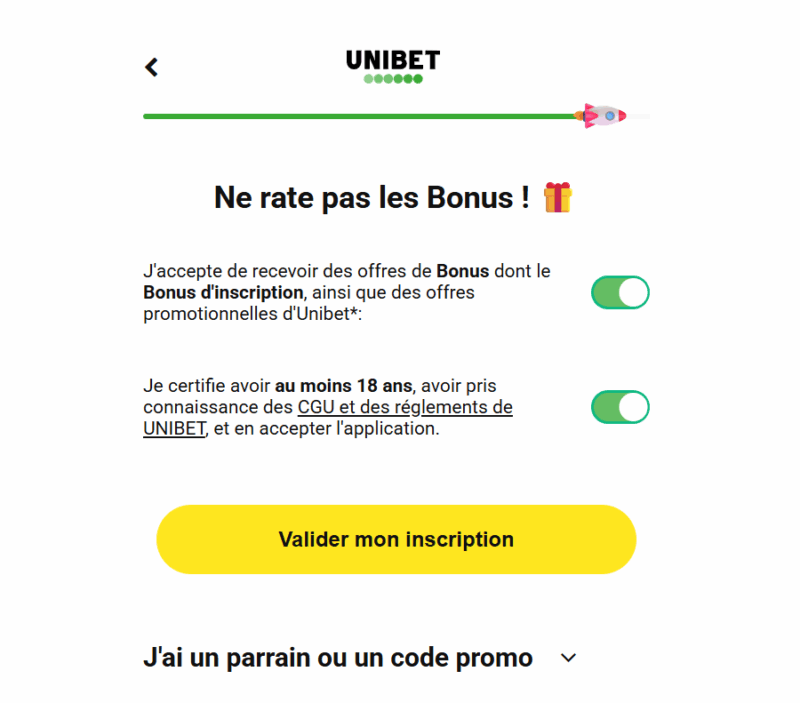This screenshot has height=703, width=800.
Task: Go back with the arrow icon
Action: tap(152, 67)
